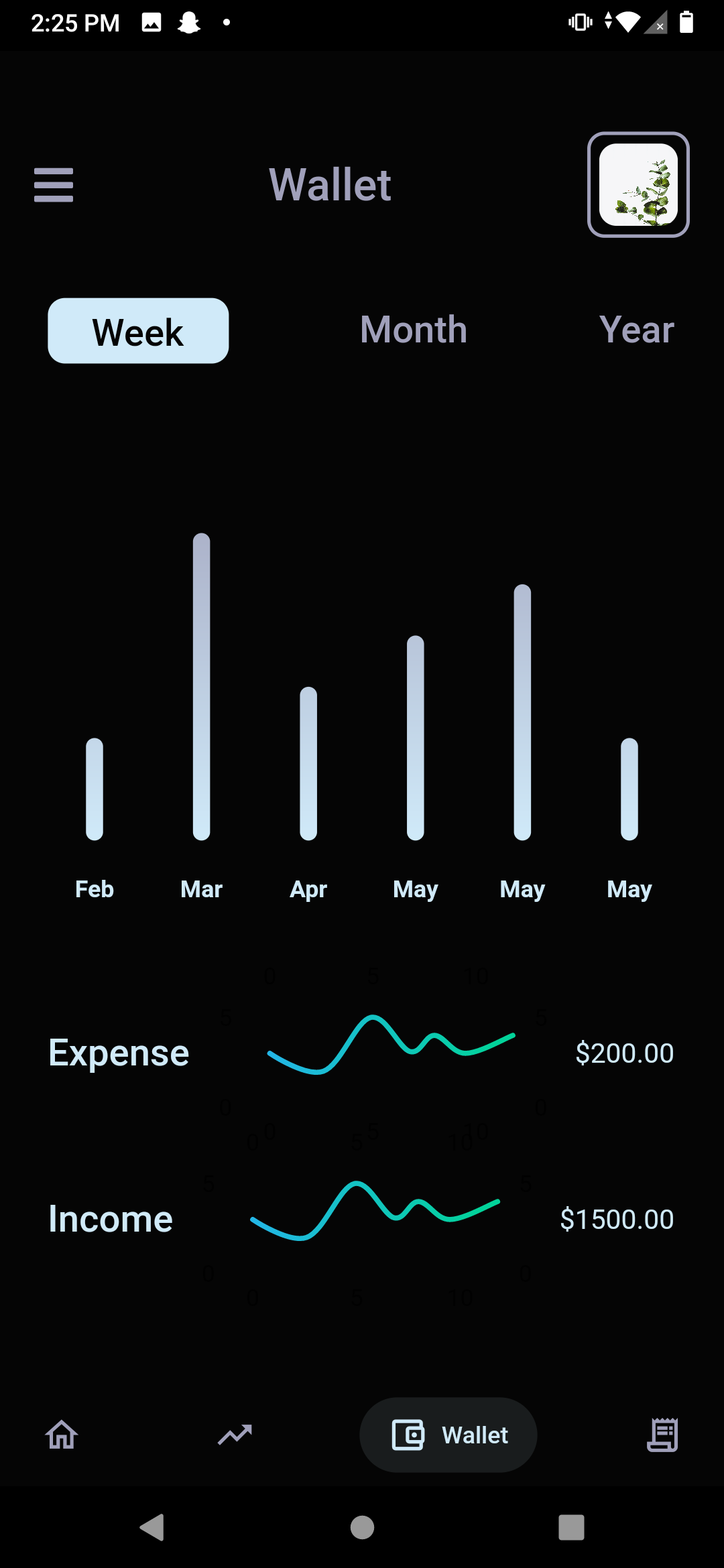
Task: Tap the Android back navigation arrow
Action: pyautogui.click(x=153, y=1528)
